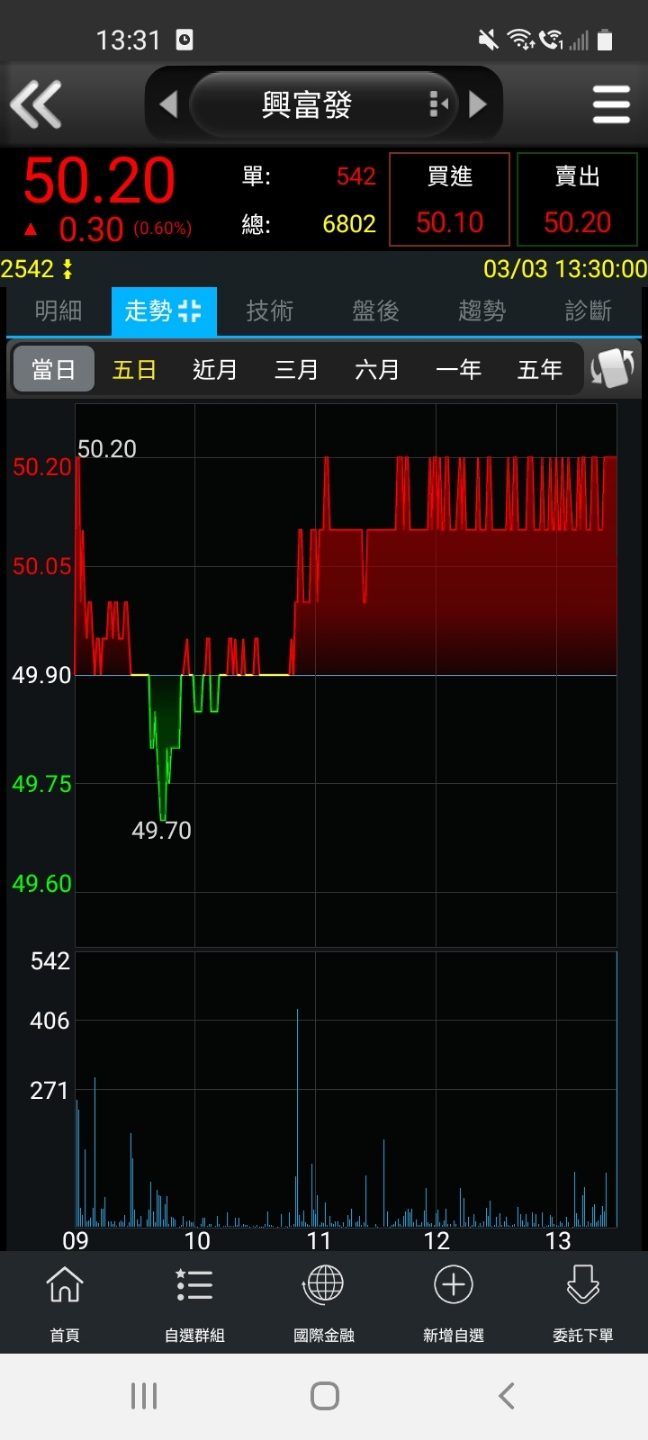The image size is (648, 1440).
Task: Switch to the 診斷 tab
Action: point(588,311)
